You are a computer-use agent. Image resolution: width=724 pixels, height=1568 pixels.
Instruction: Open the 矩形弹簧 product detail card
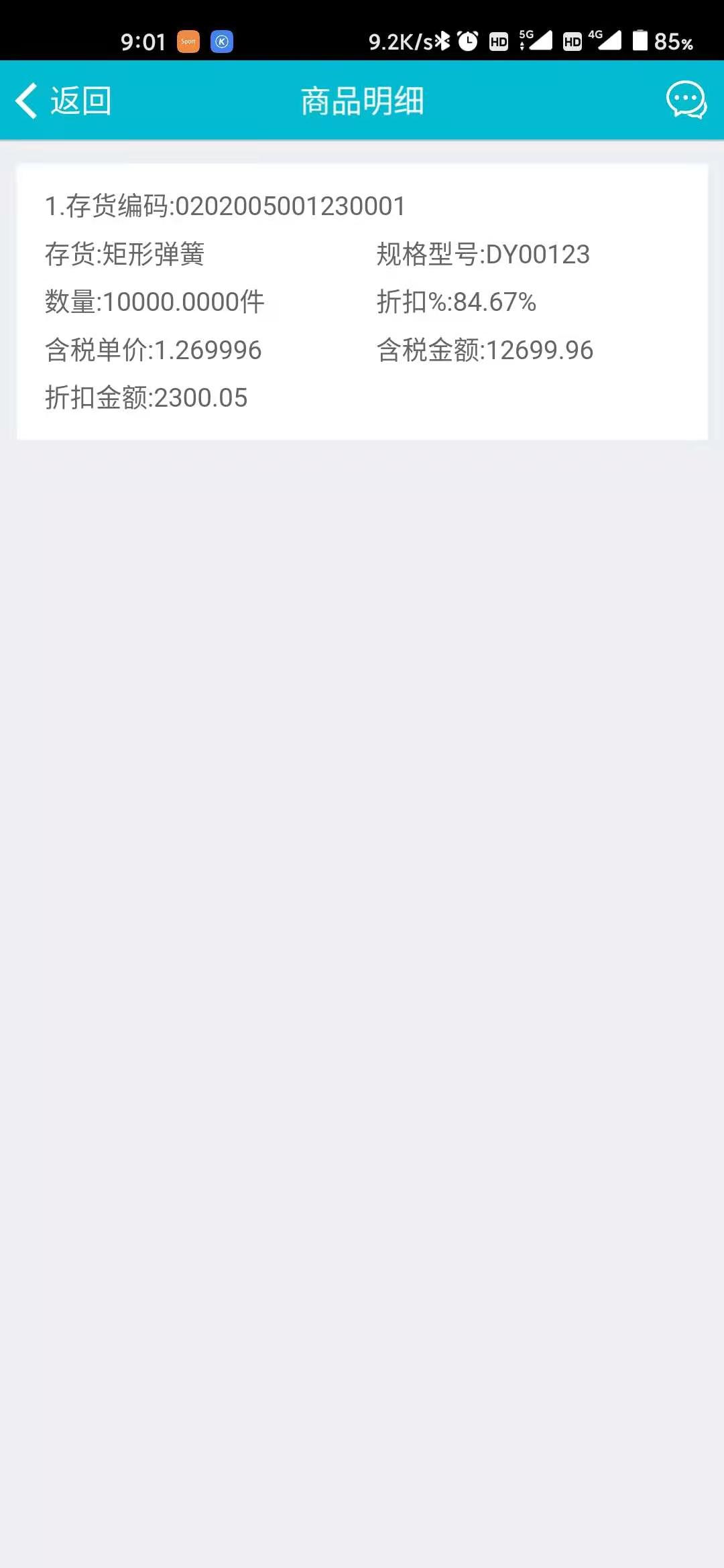tap(362, 302)
